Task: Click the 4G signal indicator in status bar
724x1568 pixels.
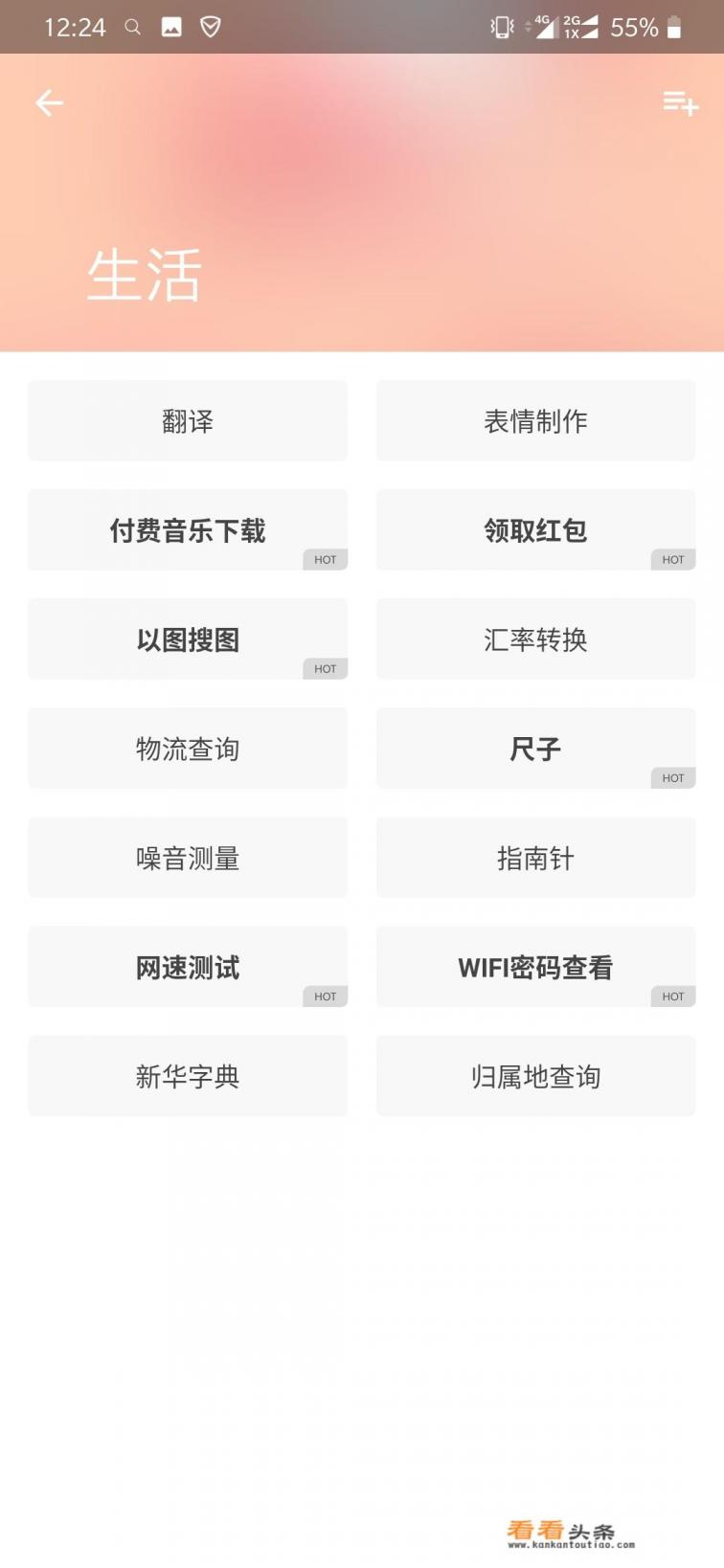Action: [x=548, y=25]
